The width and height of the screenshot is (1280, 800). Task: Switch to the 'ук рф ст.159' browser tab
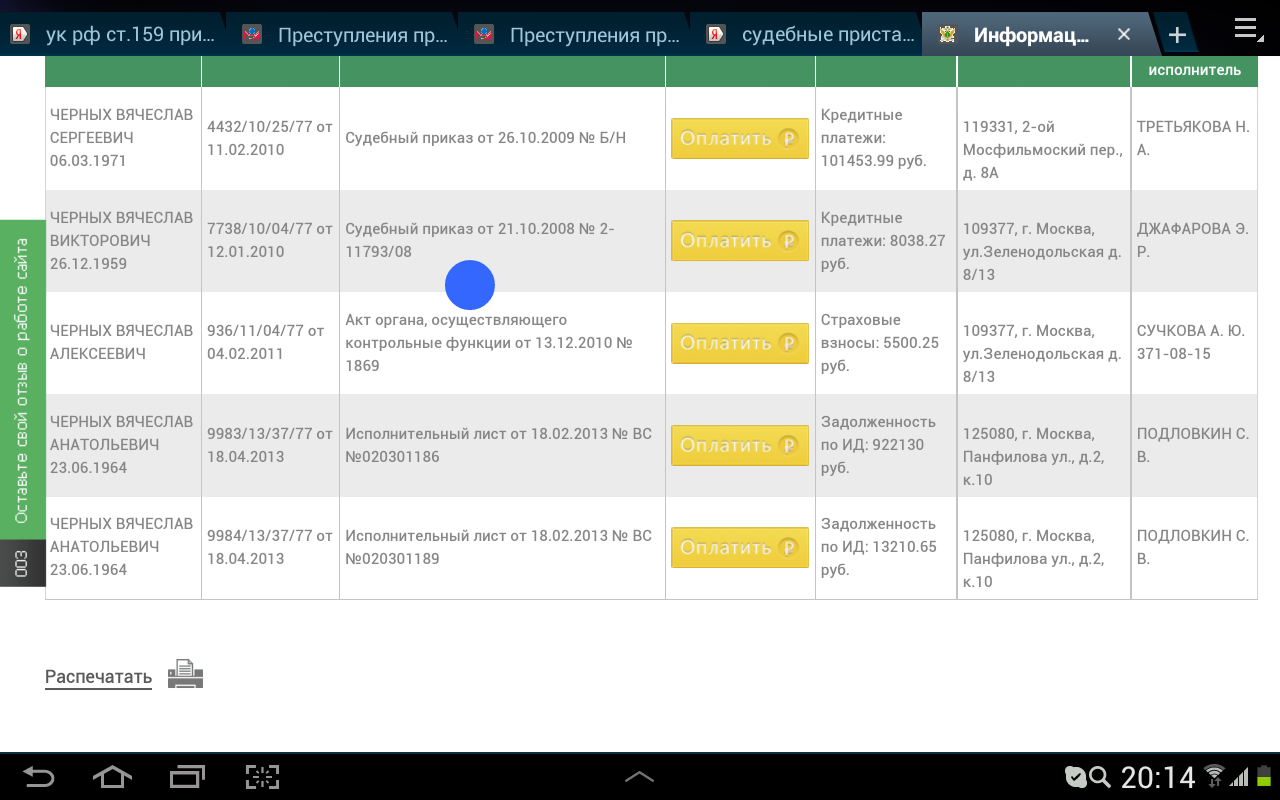120,35
